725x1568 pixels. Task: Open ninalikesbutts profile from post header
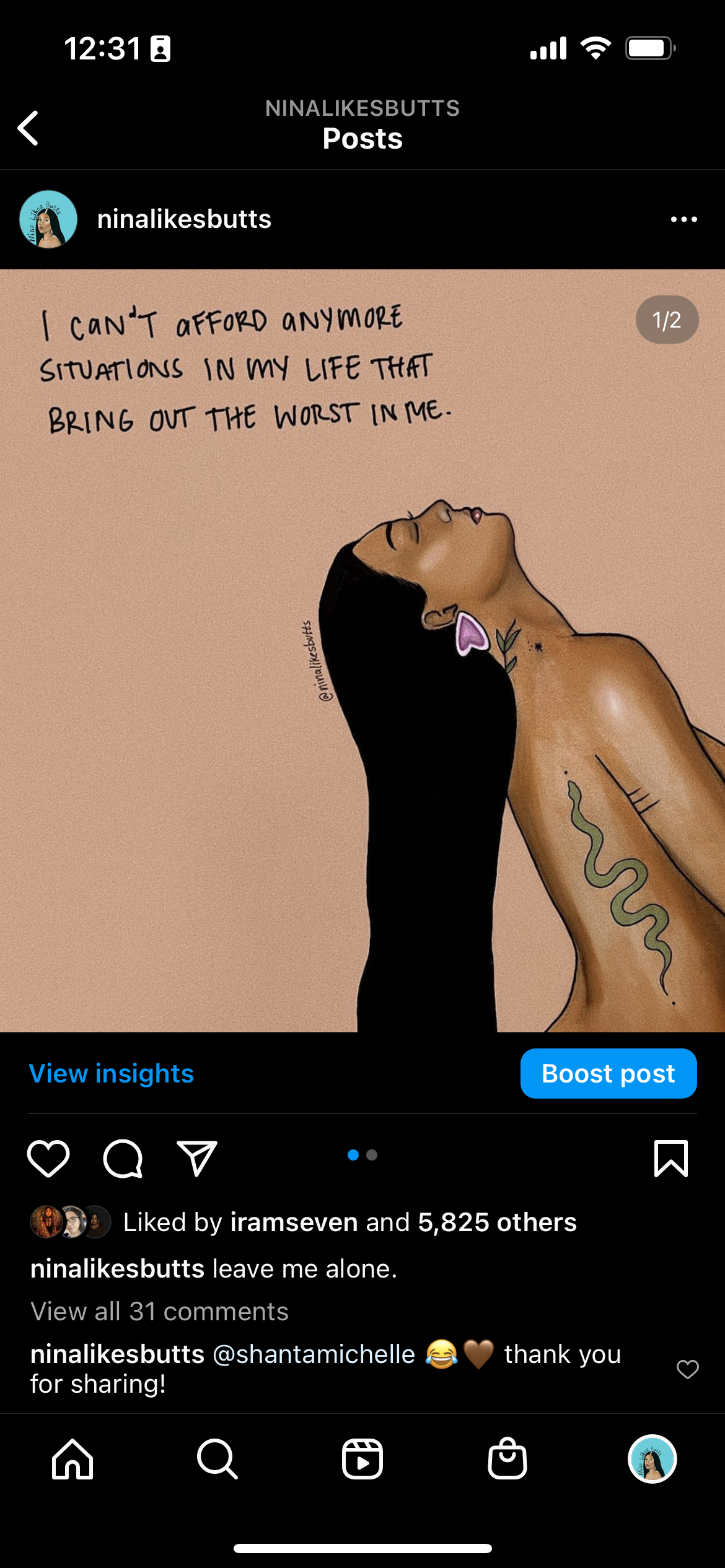tap(184, 219)
